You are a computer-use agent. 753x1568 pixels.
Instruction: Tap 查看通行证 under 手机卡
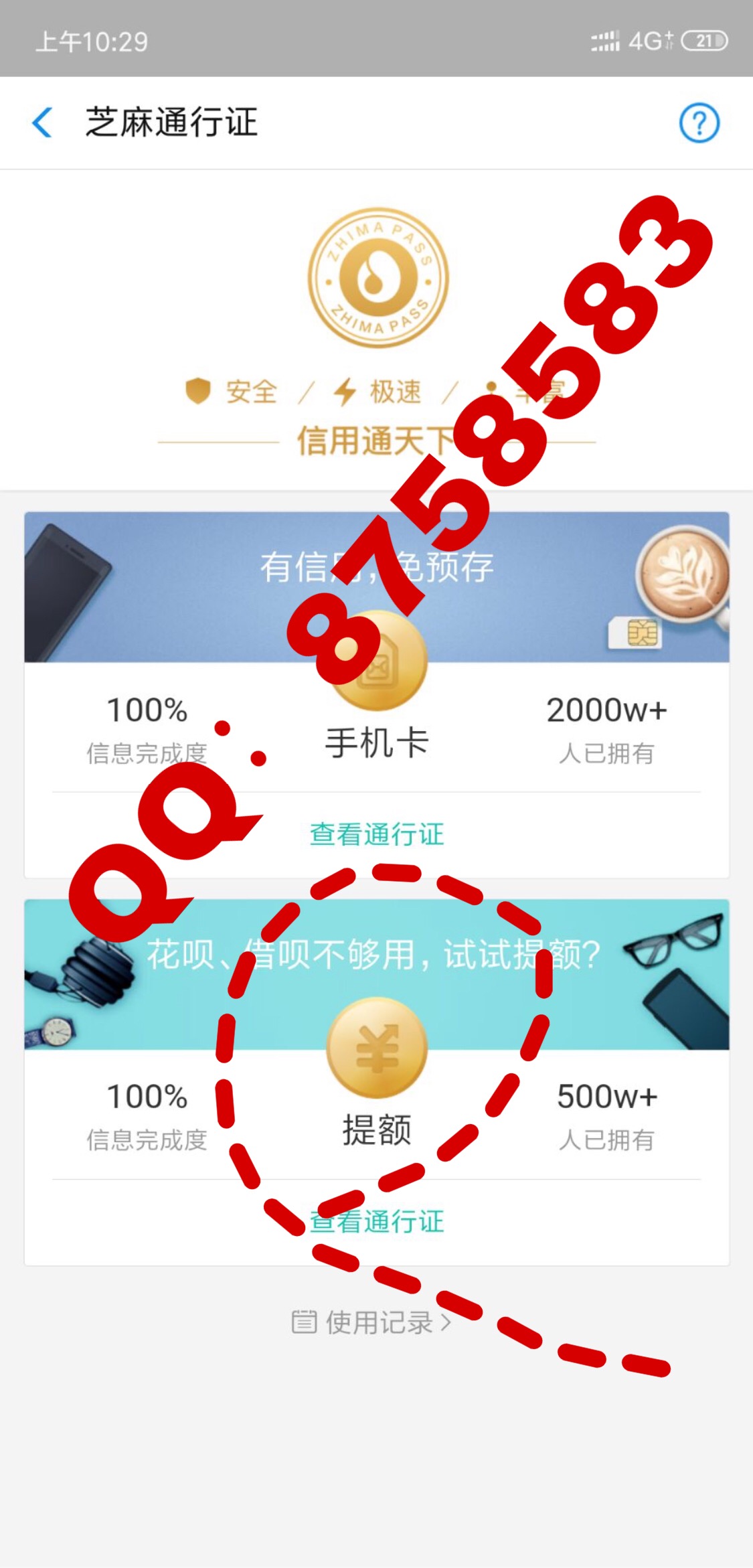(x=376, y=835)
